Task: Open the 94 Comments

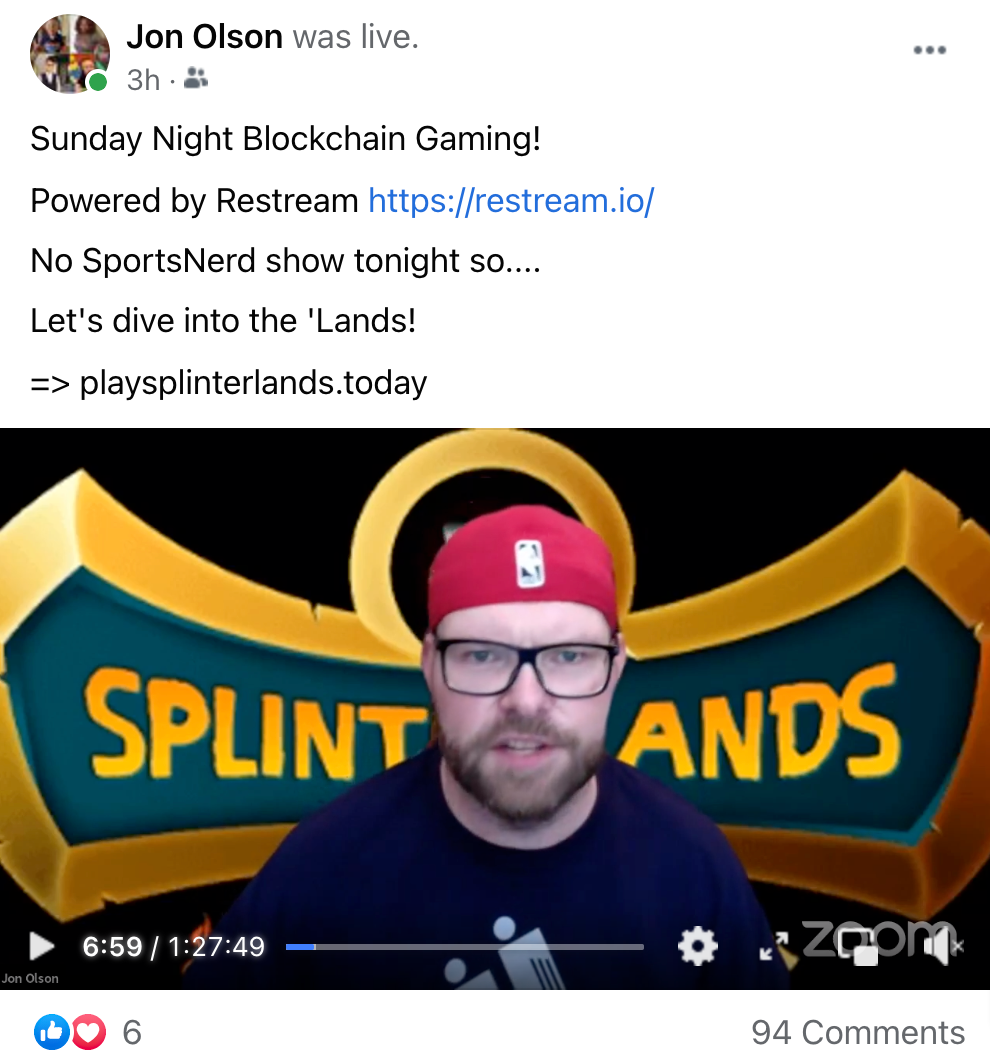Action: pyautogui.click(x=857, y=1032)
